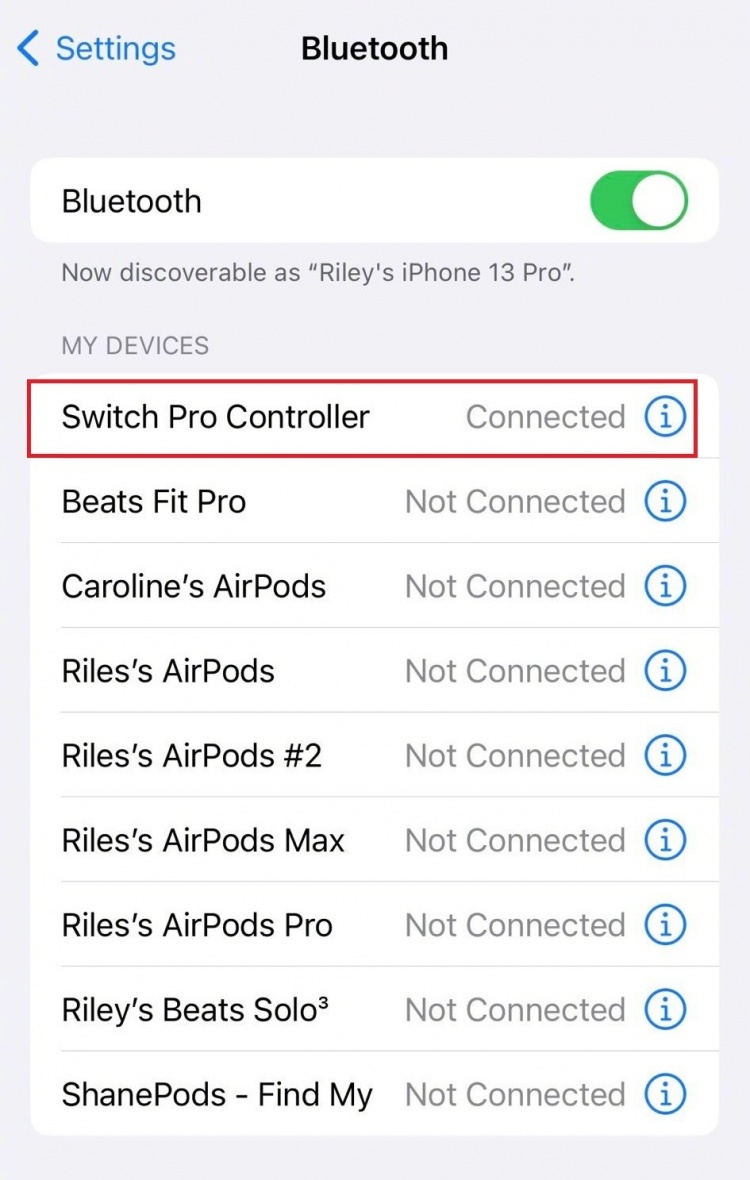This screenshot has height=1180, width=750.
Task: Open info for Switch Pro Controller
Action: (665, 417)
